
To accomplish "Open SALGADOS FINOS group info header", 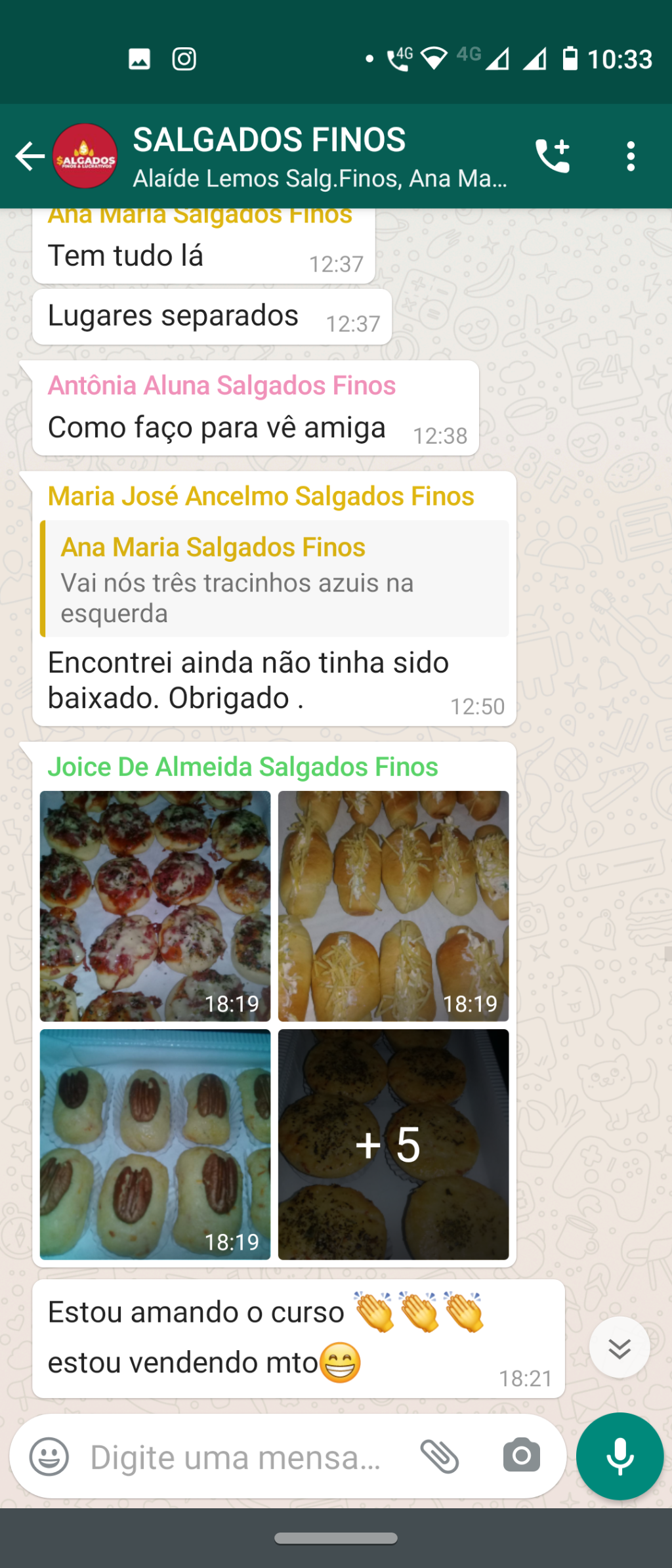I will (x=319, y=156).
